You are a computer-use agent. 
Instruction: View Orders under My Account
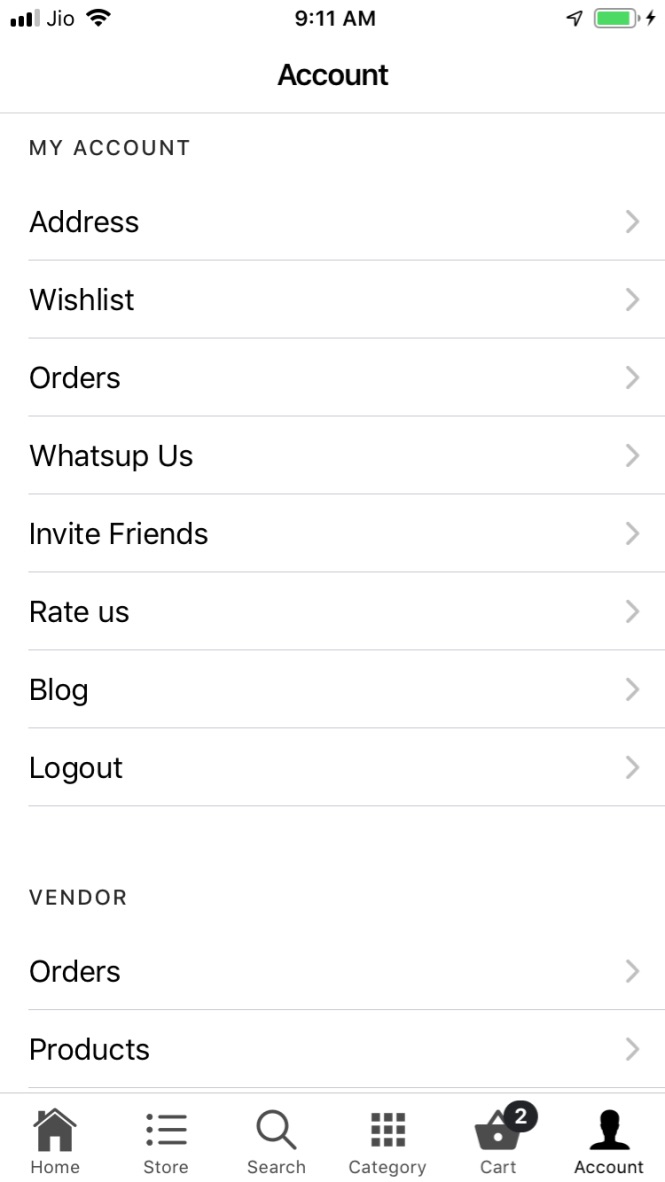(x=332, y=378)
